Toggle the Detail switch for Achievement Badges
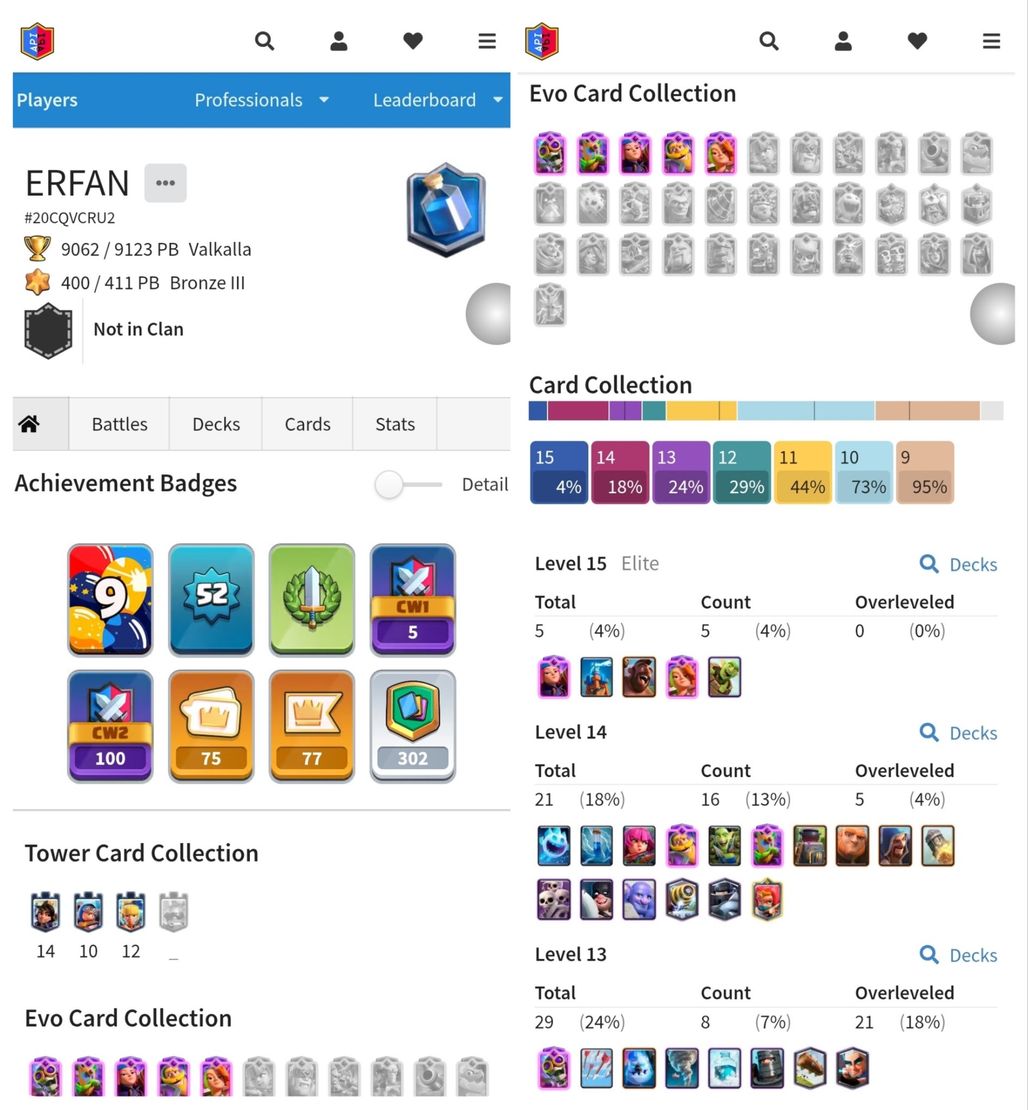Image resolution: width=1028 pixels, height=1110 pixels. (x=407, y=485)
